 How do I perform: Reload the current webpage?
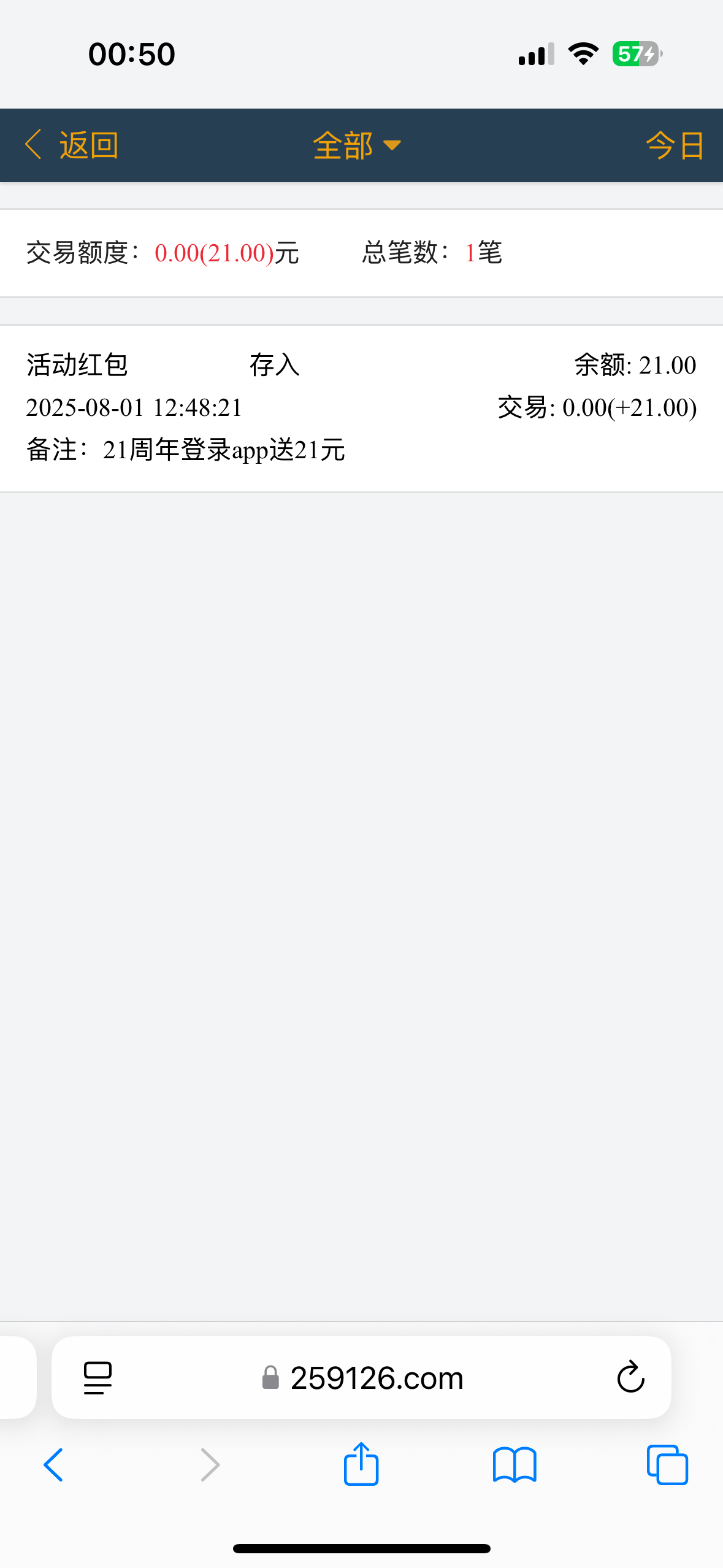pyautogui.click(x=630, y=1378)
